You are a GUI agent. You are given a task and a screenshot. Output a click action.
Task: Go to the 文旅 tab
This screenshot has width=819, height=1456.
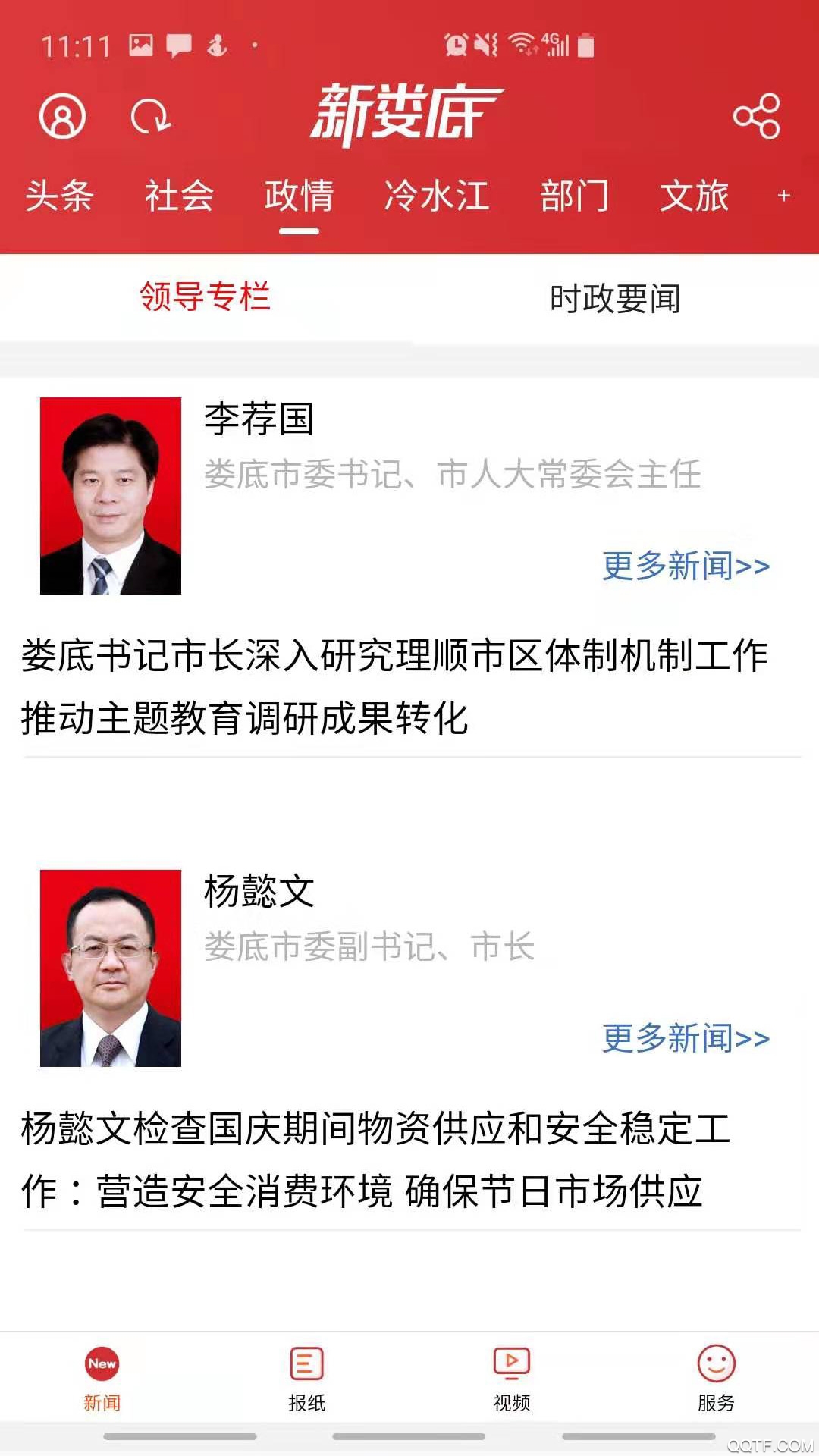(x=694, y=196)
